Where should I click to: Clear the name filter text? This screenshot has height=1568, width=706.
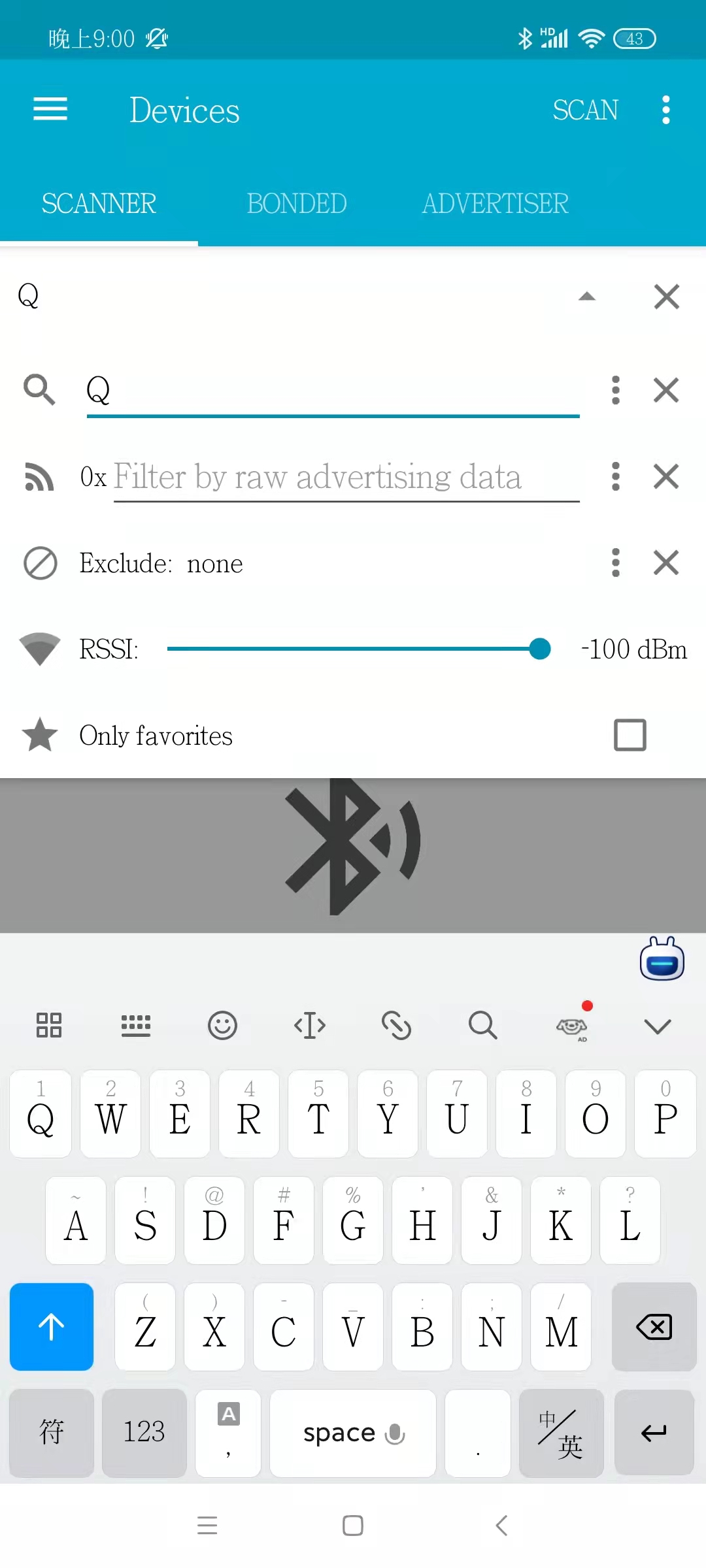click(666, 391)
